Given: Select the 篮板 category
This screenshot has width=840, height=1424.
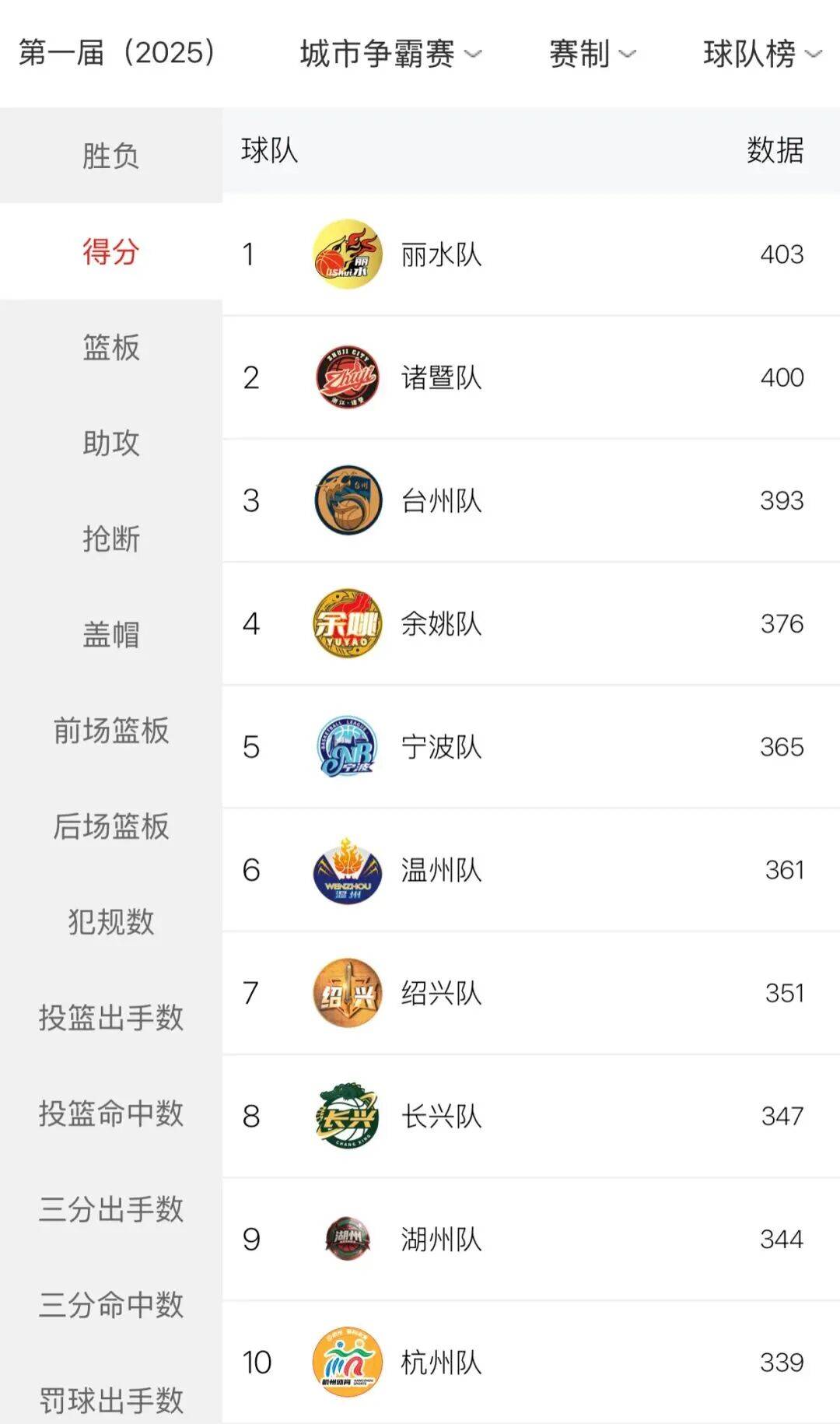Looking at the screenshot, I should pyautogui.click(x=111, y=347).
